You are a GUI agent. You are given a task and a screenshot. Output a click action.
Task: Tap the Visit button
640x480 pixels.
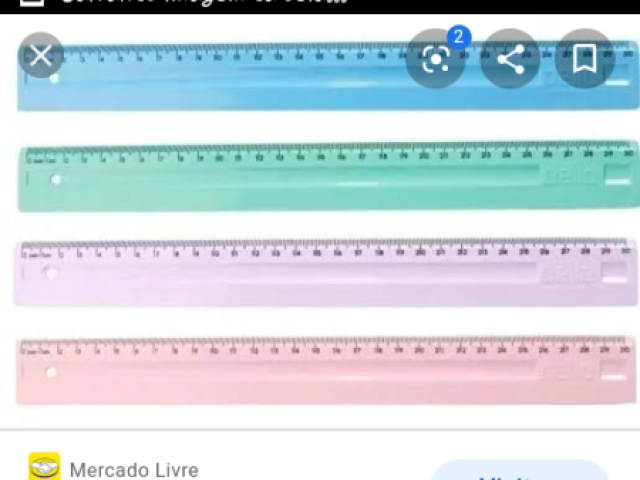point(520,472)
